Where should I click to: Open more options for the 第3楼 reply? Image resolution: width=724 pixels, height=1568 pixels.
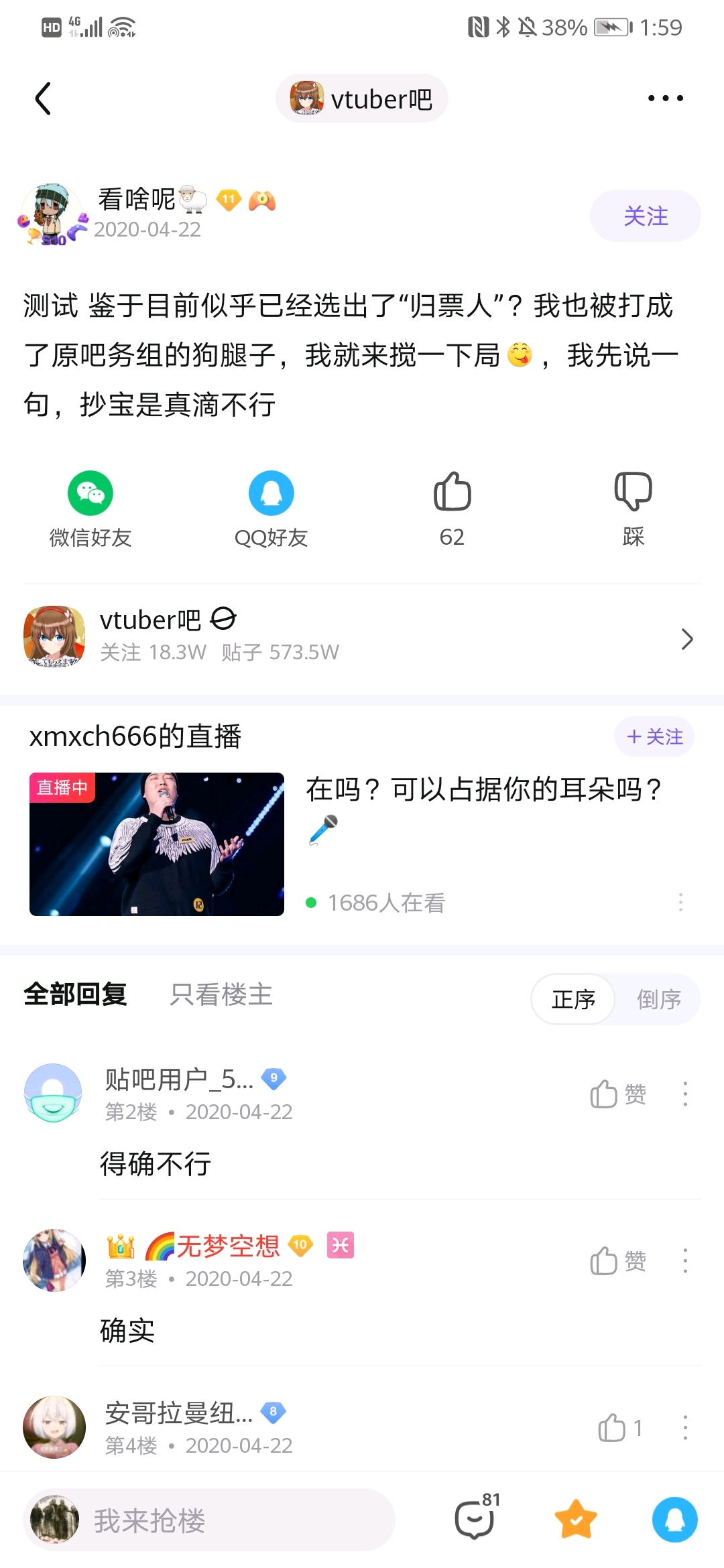[684, 1261]
